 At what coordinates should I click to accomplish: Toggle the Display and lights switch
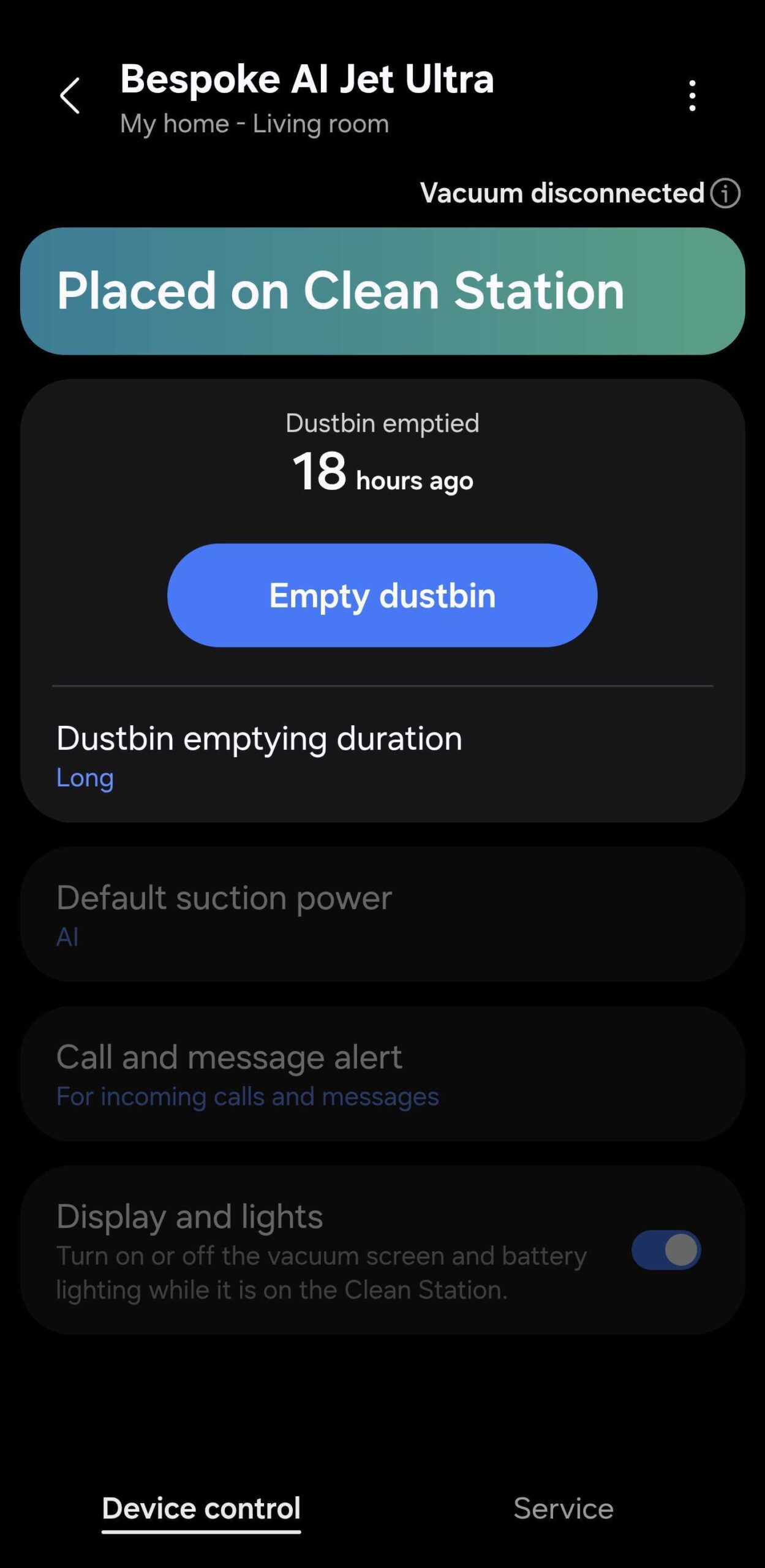666,1250
